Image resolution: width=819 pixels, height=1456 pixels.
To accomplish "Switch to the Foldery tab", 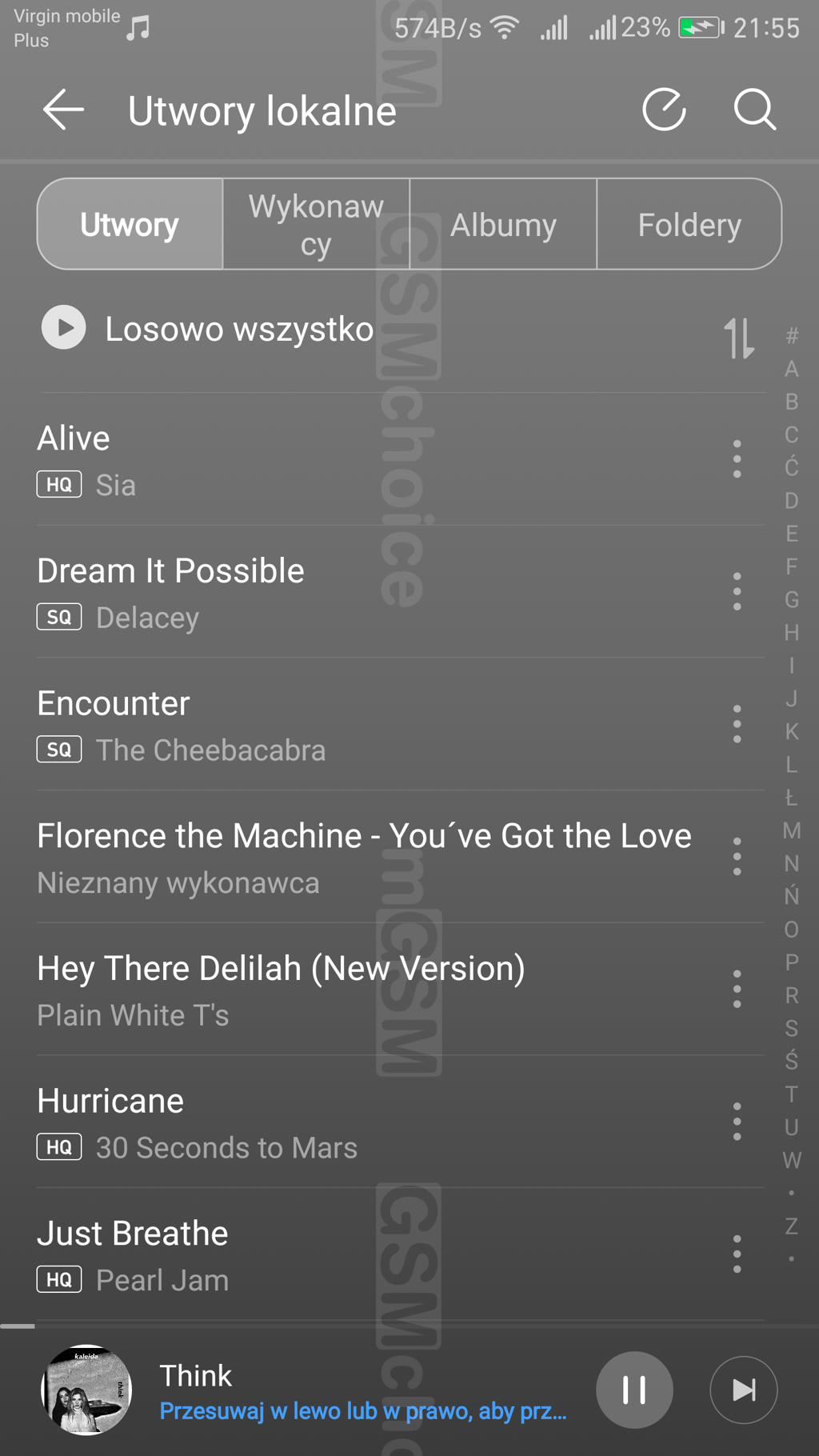I will (689, 225).
